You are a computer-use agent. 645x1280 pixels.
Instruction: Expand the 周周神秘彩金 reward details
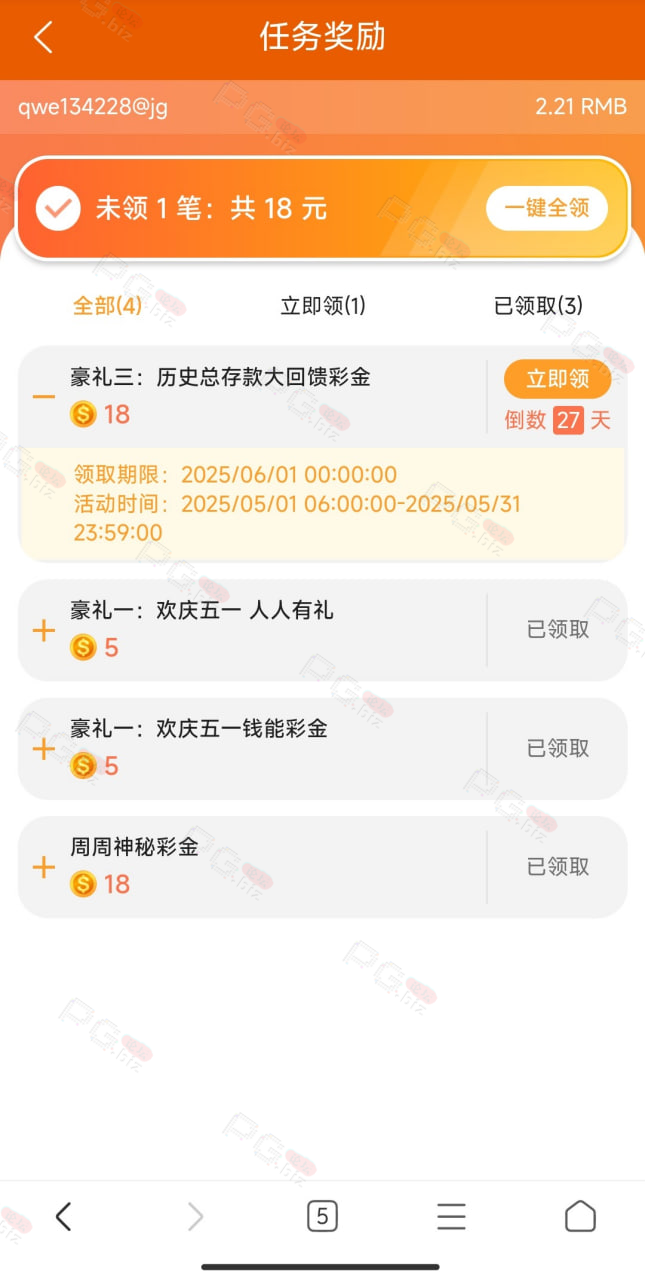[44, 867]
